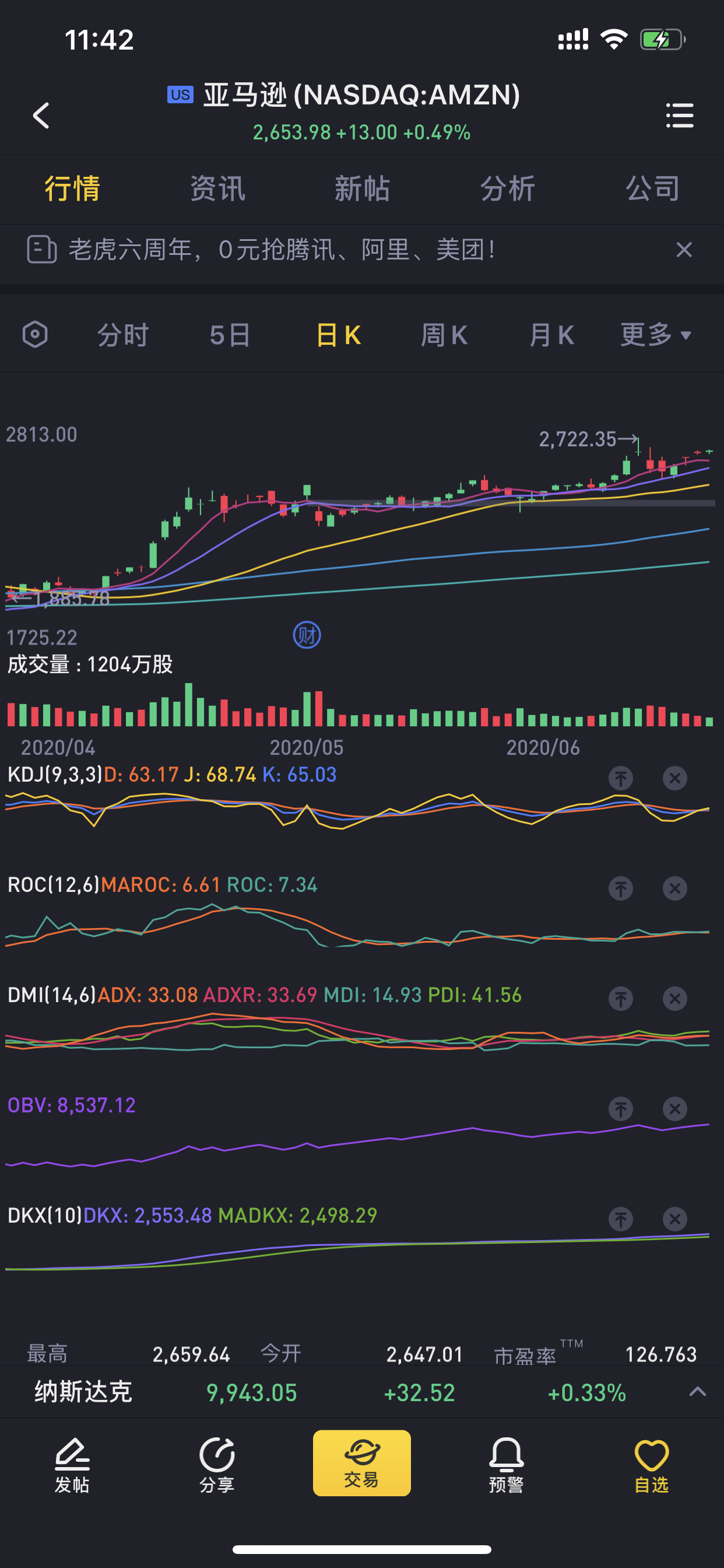The width and height of the screenshot is (724, 1568).
Task: Open the 新帖 tab
Action: [362, 188]
